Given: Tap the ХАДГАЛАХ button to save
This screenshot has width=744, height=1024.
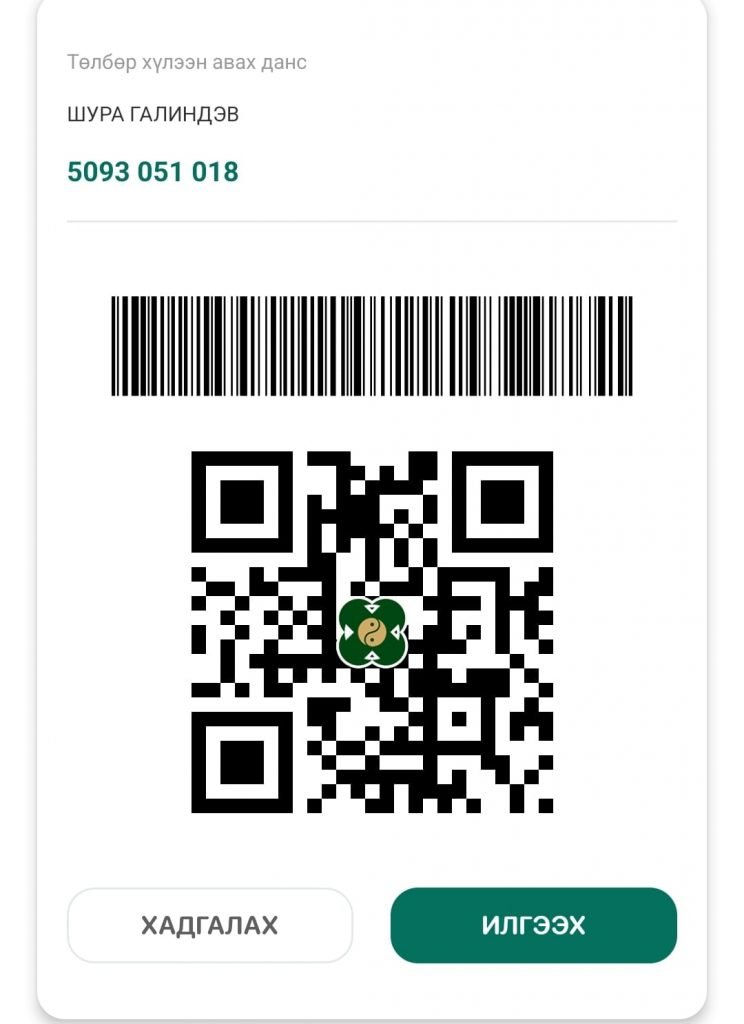Looking at the screenshot, I should coord(209,925).
